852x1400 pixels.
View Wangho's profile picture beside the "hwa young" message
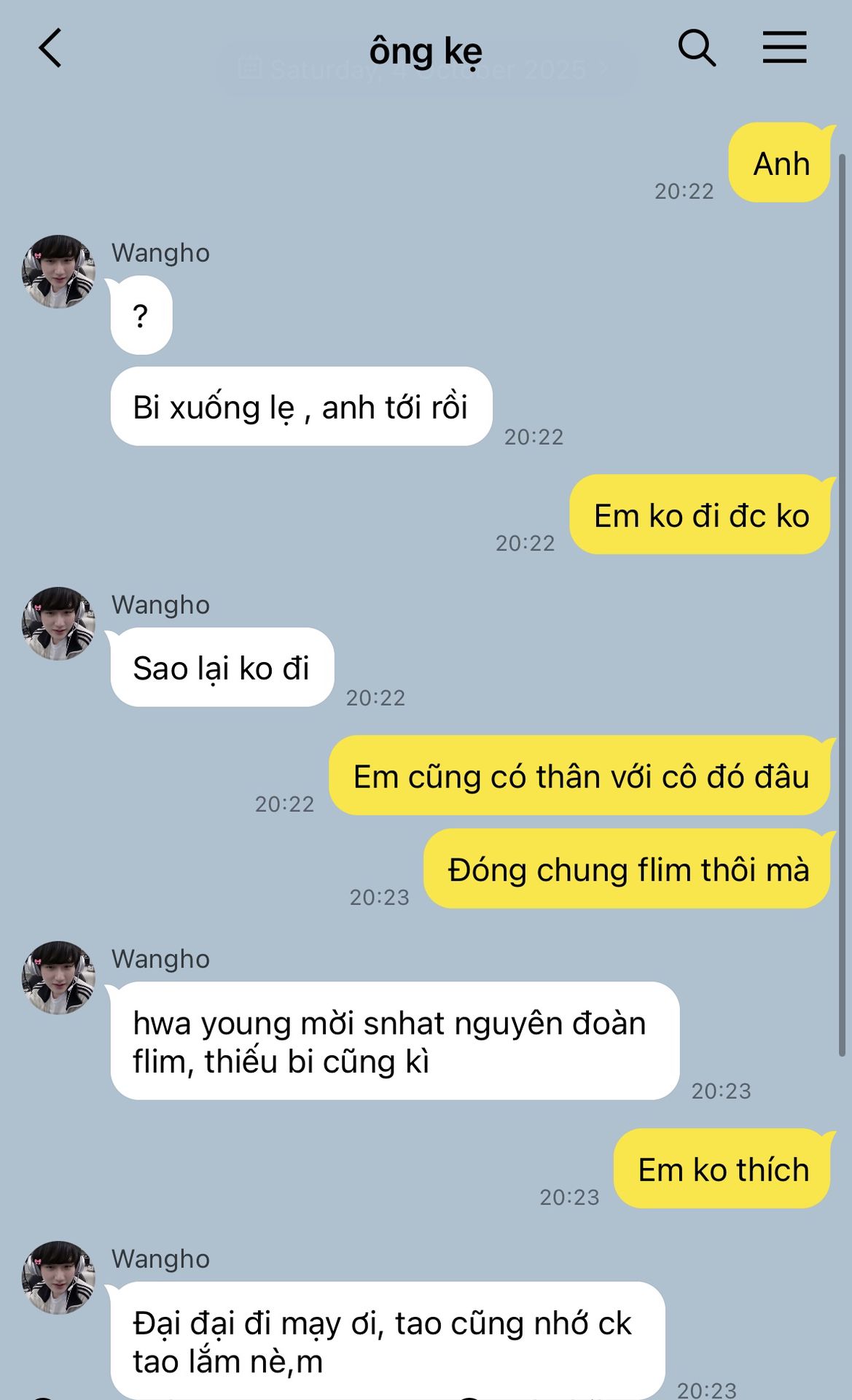tap(58, 977)
